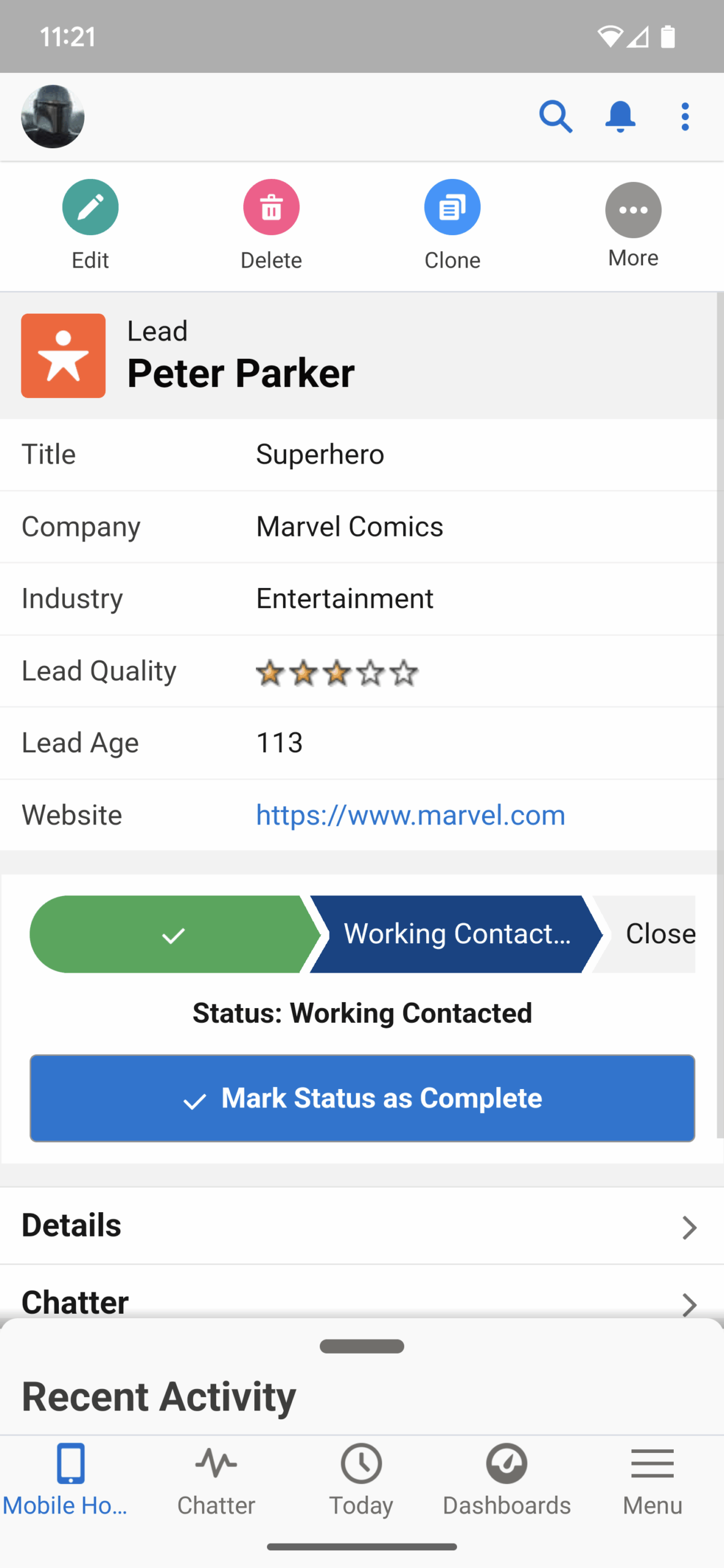724x1568 pixels.
Task: Select the completed green path stage
Action: point(173,934)
